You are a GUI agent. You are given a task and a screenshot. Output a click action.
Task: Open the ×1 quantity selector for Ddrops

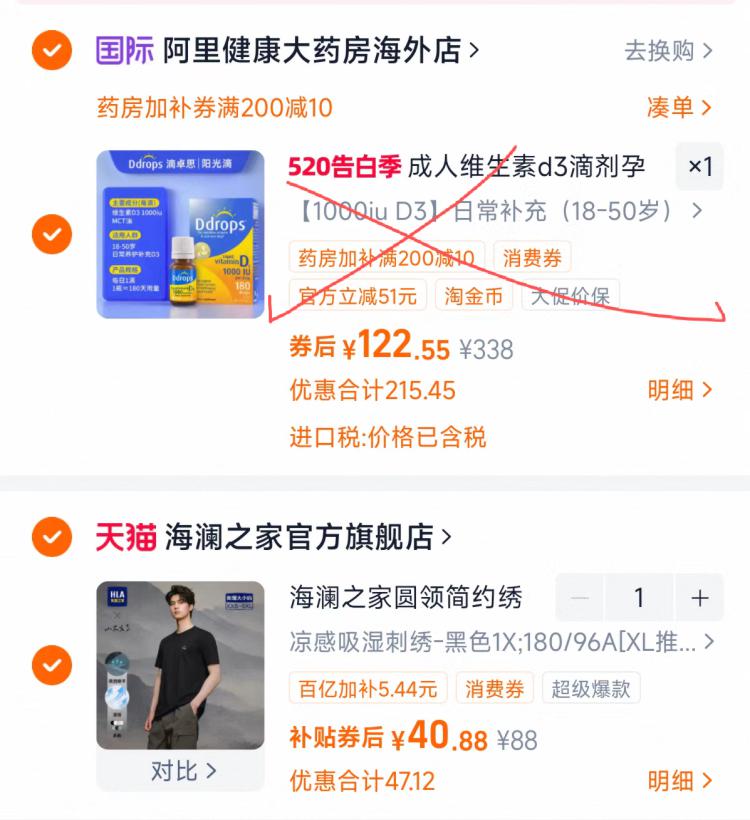(700, 166)
